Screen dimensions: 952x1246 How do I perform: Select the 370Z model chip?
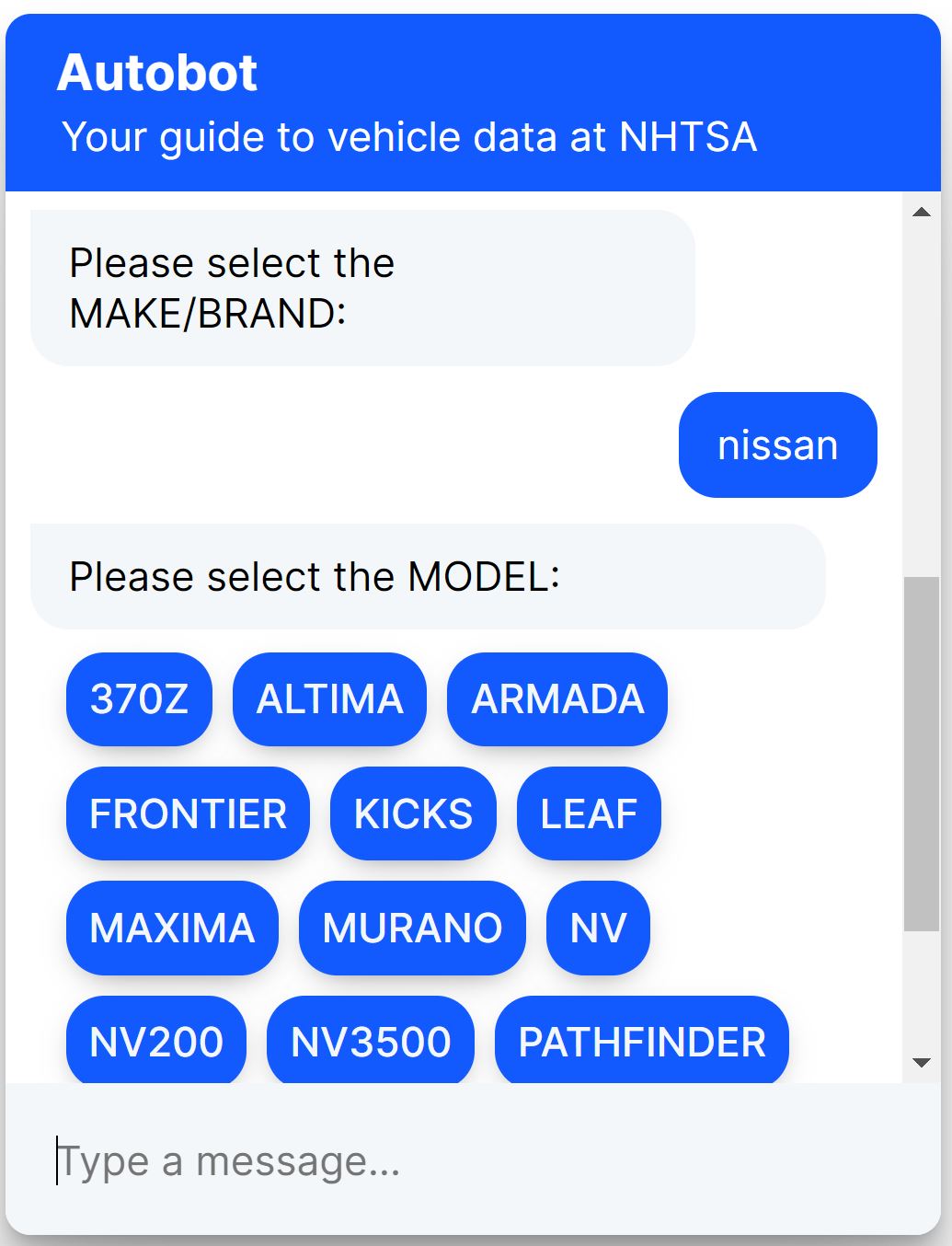click(x=139, y=699)
